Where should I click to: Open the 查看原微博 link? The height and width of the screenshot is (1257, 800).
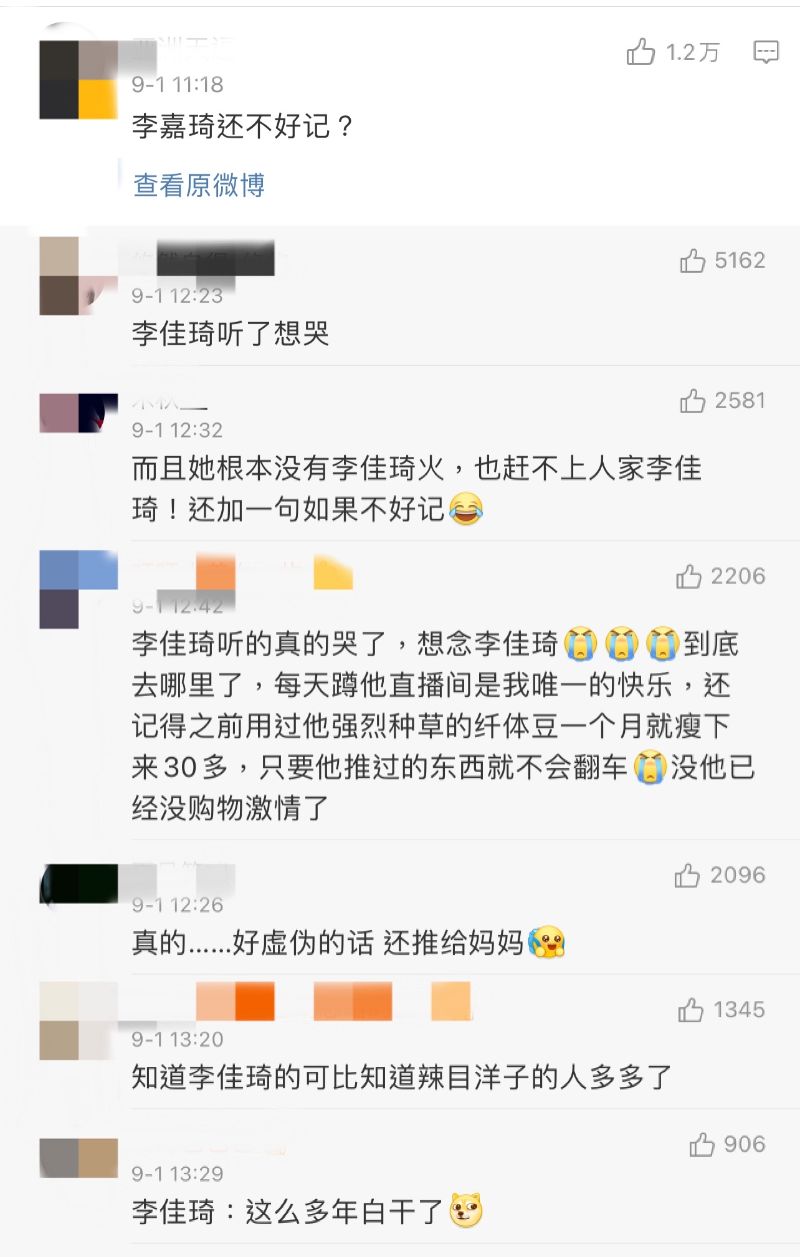pyautogui.click(x=199, y=185)
